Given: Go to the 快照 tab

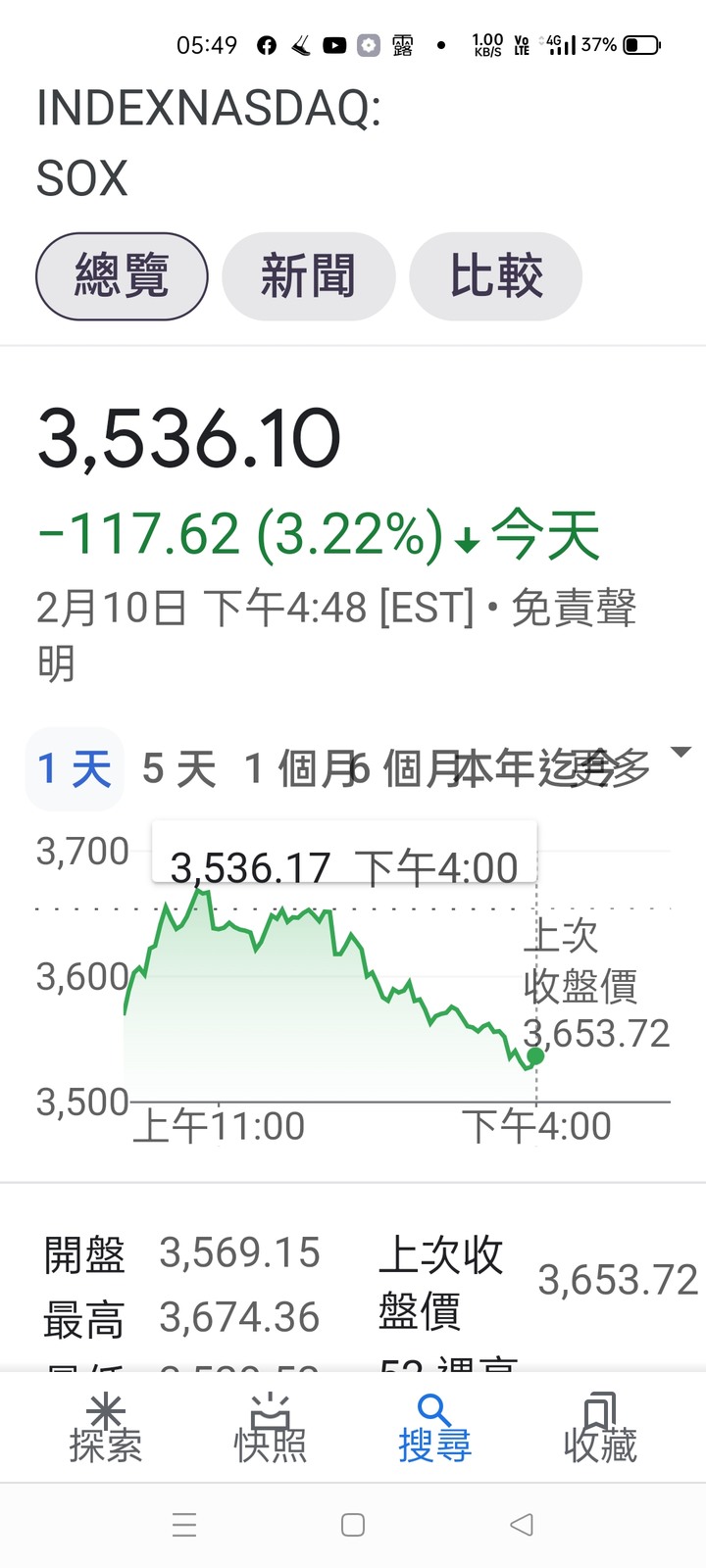Looking at the screenshot, I should coord(270,1429).
